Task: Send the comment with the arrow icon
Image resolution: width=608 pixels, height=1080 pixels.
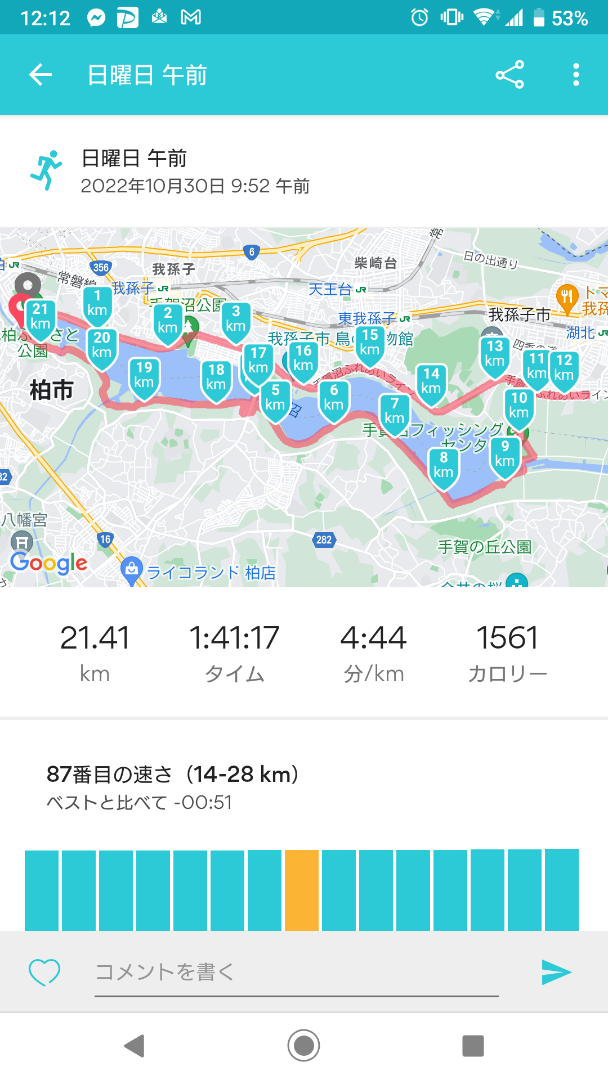Action: click(x=556, y=972)
